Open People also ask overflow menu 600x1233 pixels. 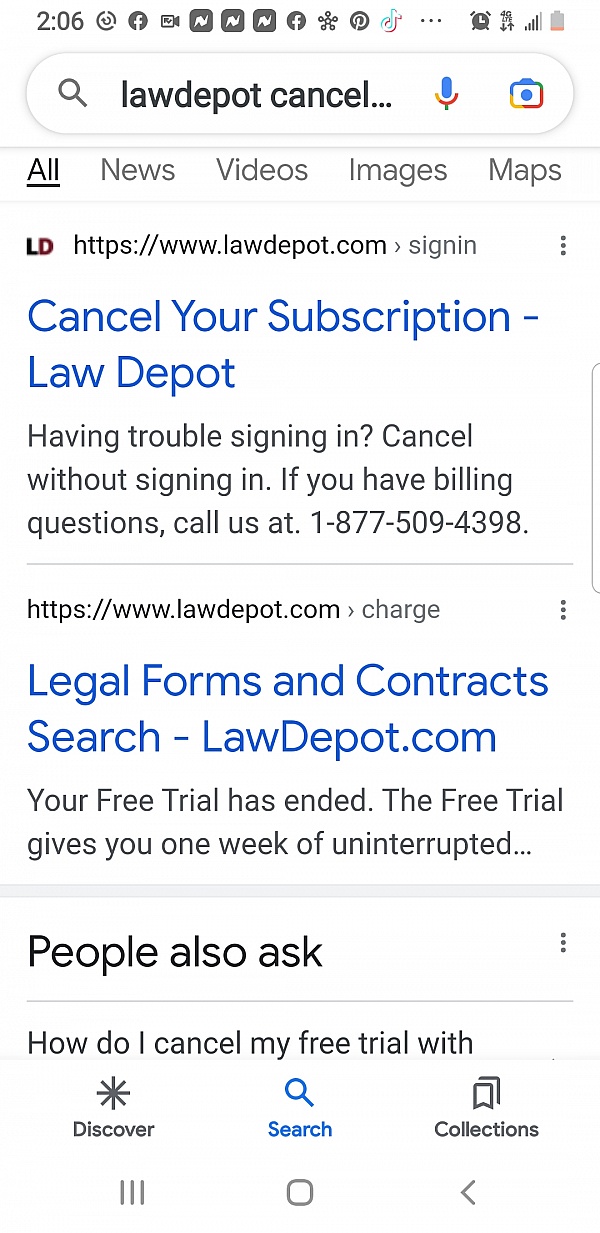[x=563, y=942]
